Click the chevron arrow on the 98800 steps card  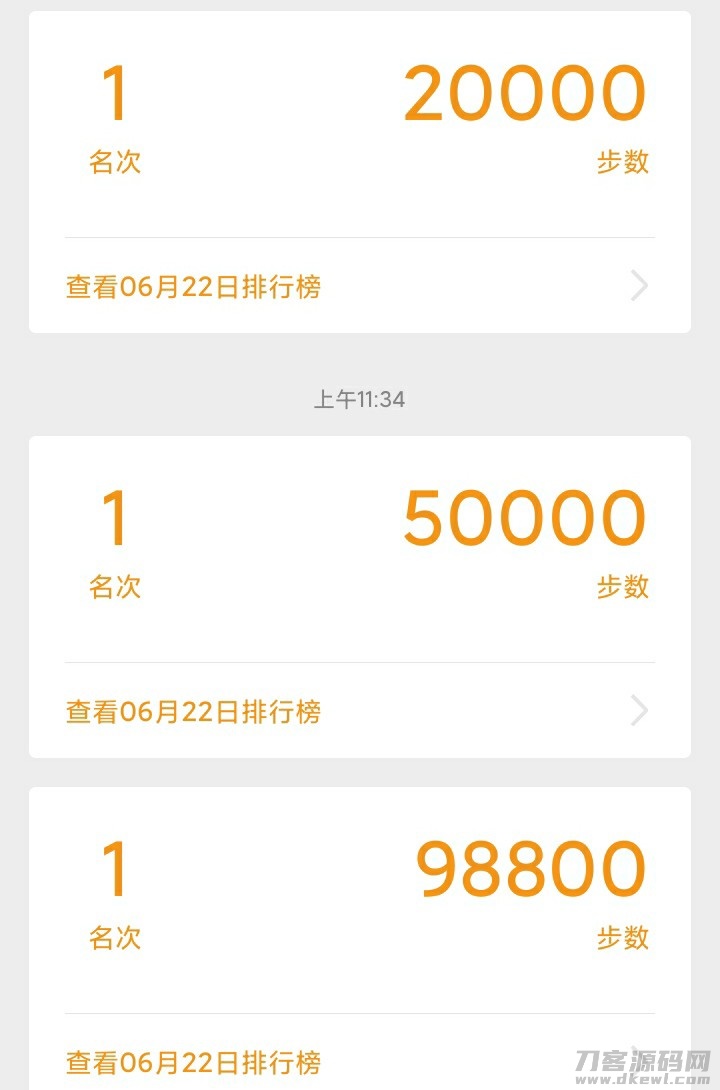[639, 1061]
